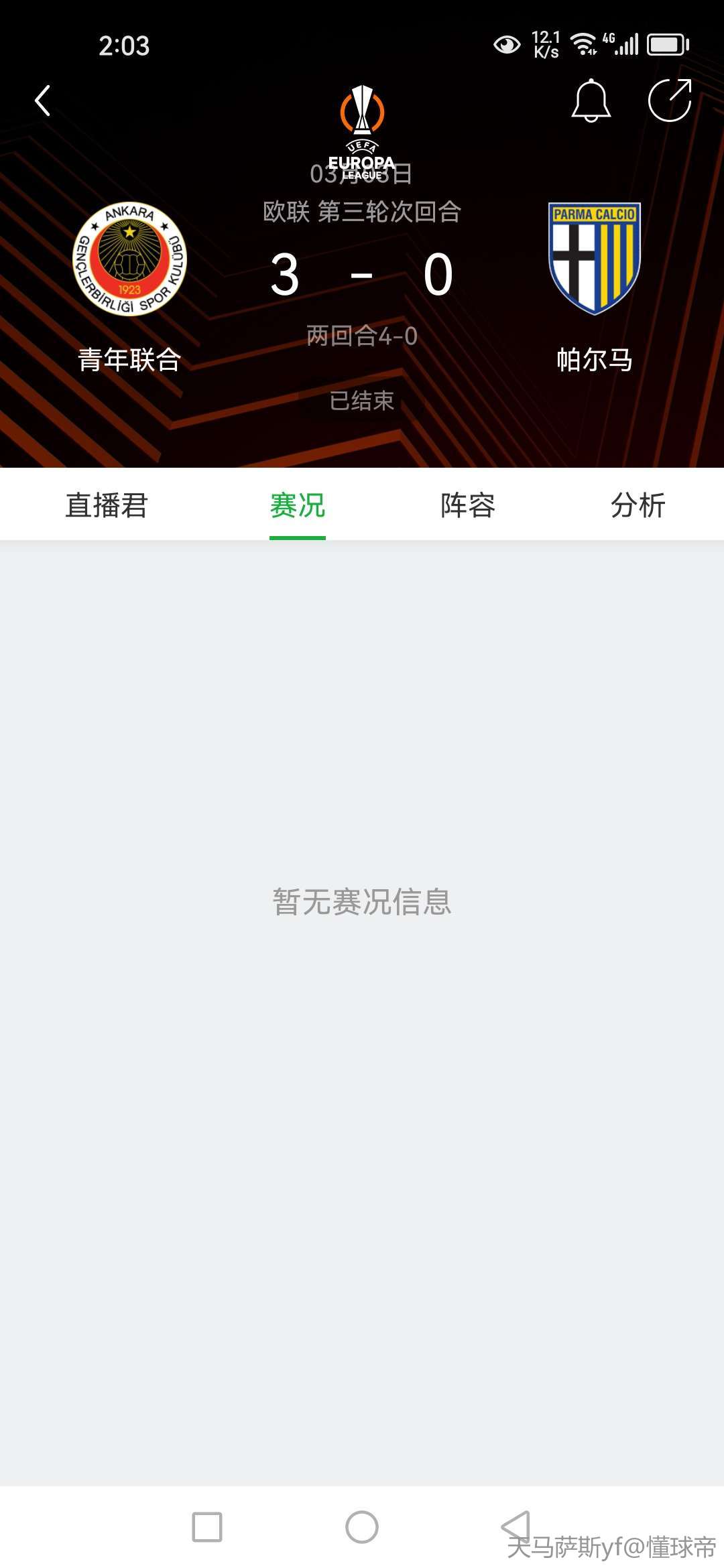Go back using the top-left arrow
Screen dimensions: 724x1568
pyautogui.click(x=43, y=101)
